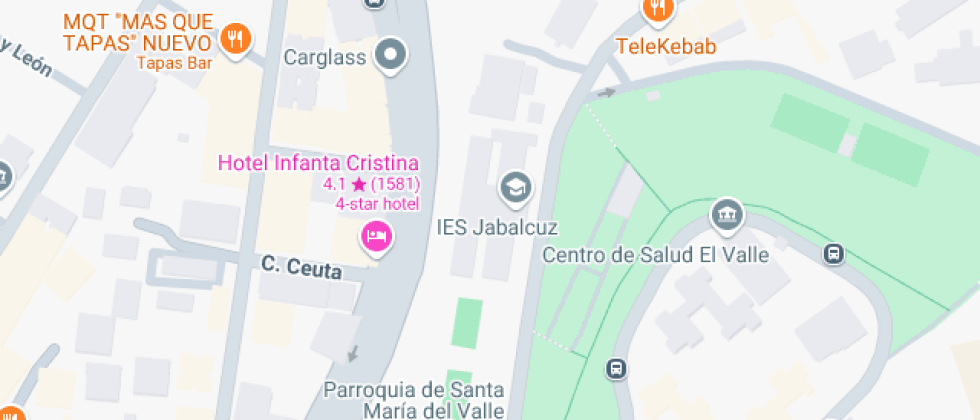This screenshot has width=980, height=420.
Task: Open the Hotel Infanta Cristina marker
Action: (x=377, y=237)
